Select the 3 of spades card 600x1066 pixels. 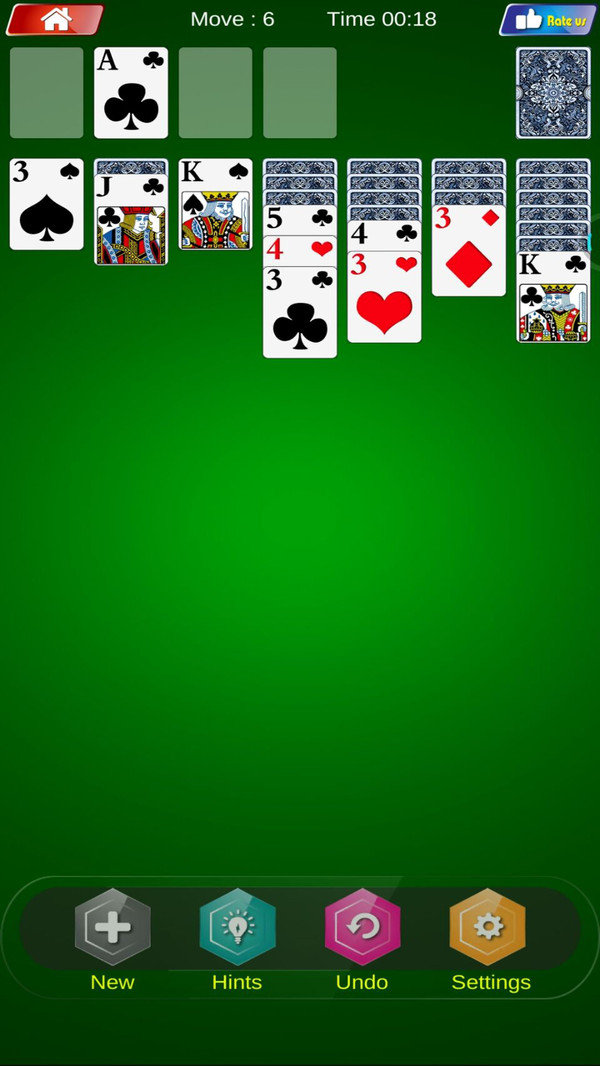click(47, 205)
